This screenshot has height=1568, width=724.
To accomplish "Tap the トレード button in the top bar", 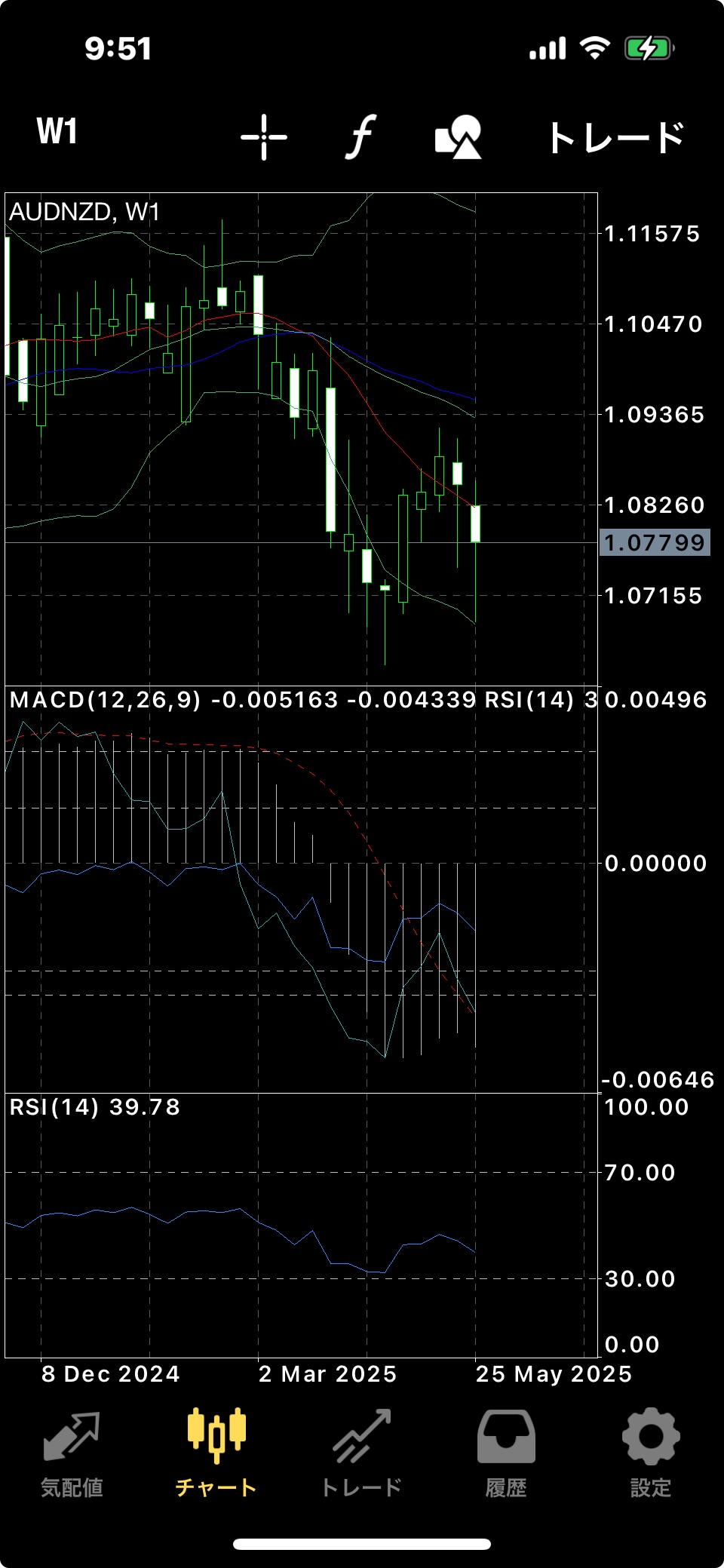I will pos(615,137).
